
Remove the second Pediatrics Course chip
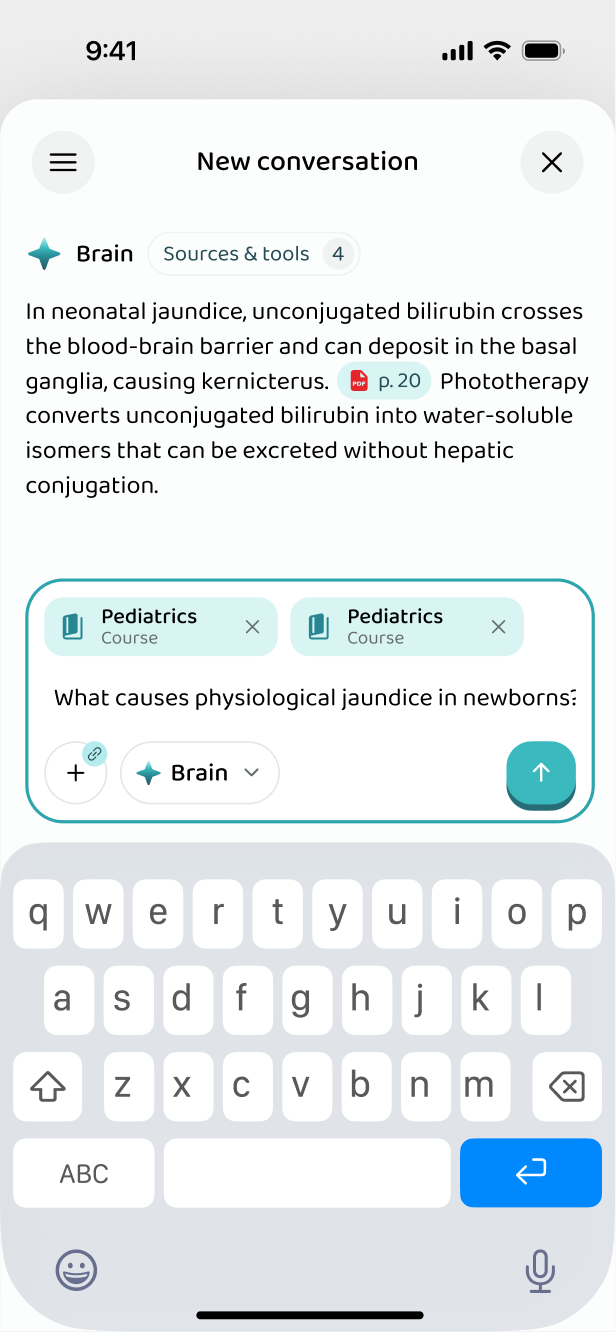click(499, 627)
